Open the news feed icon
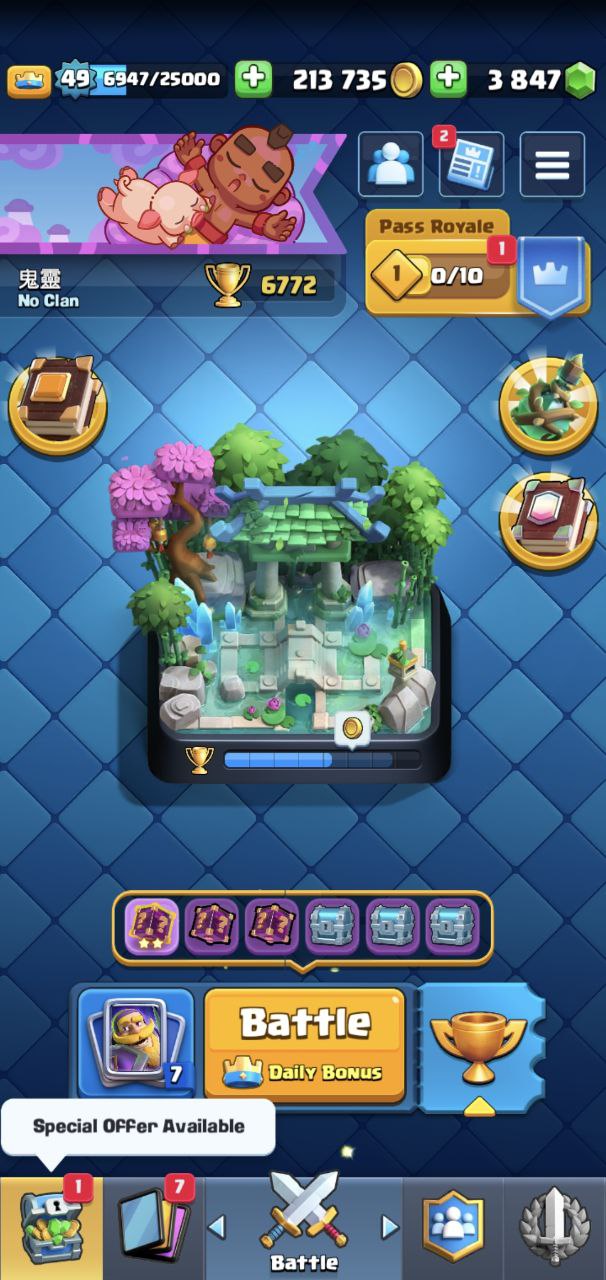Image resolution: width=606 pixels, height=1280 pixels. pos(470,165)
